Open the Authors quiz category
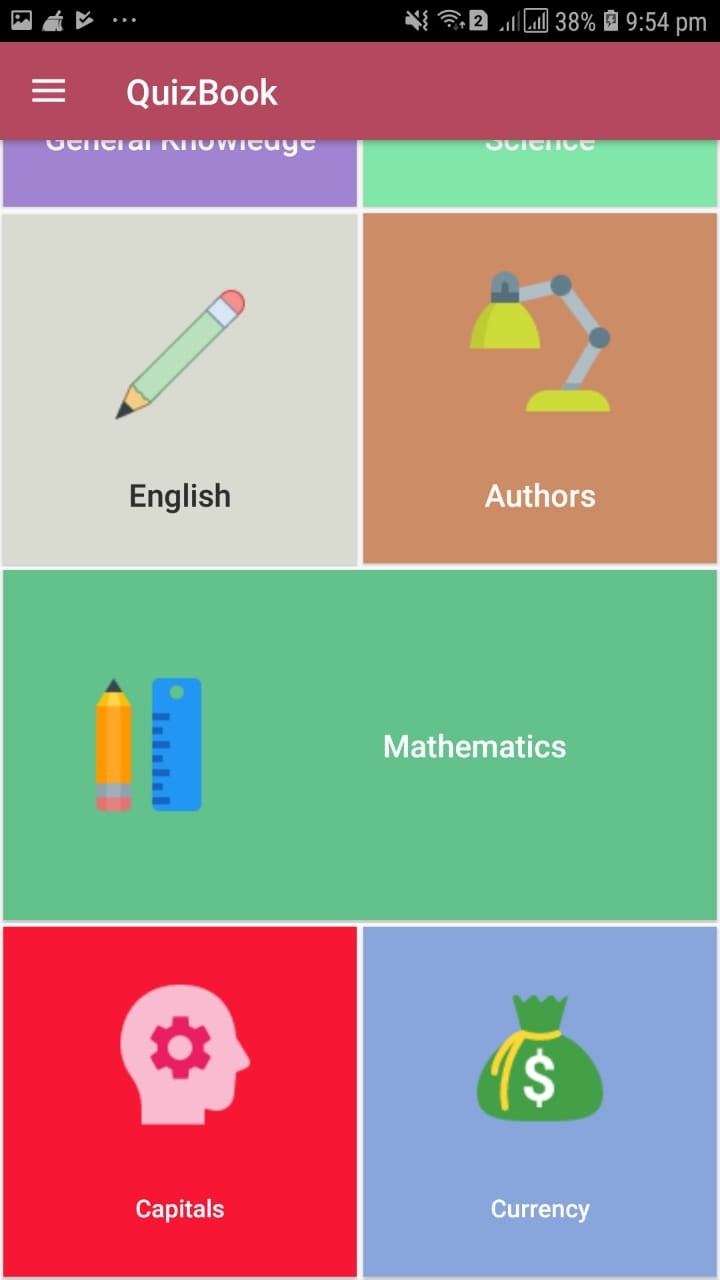The image size is (720, 1280). click(x=540, y=390)
